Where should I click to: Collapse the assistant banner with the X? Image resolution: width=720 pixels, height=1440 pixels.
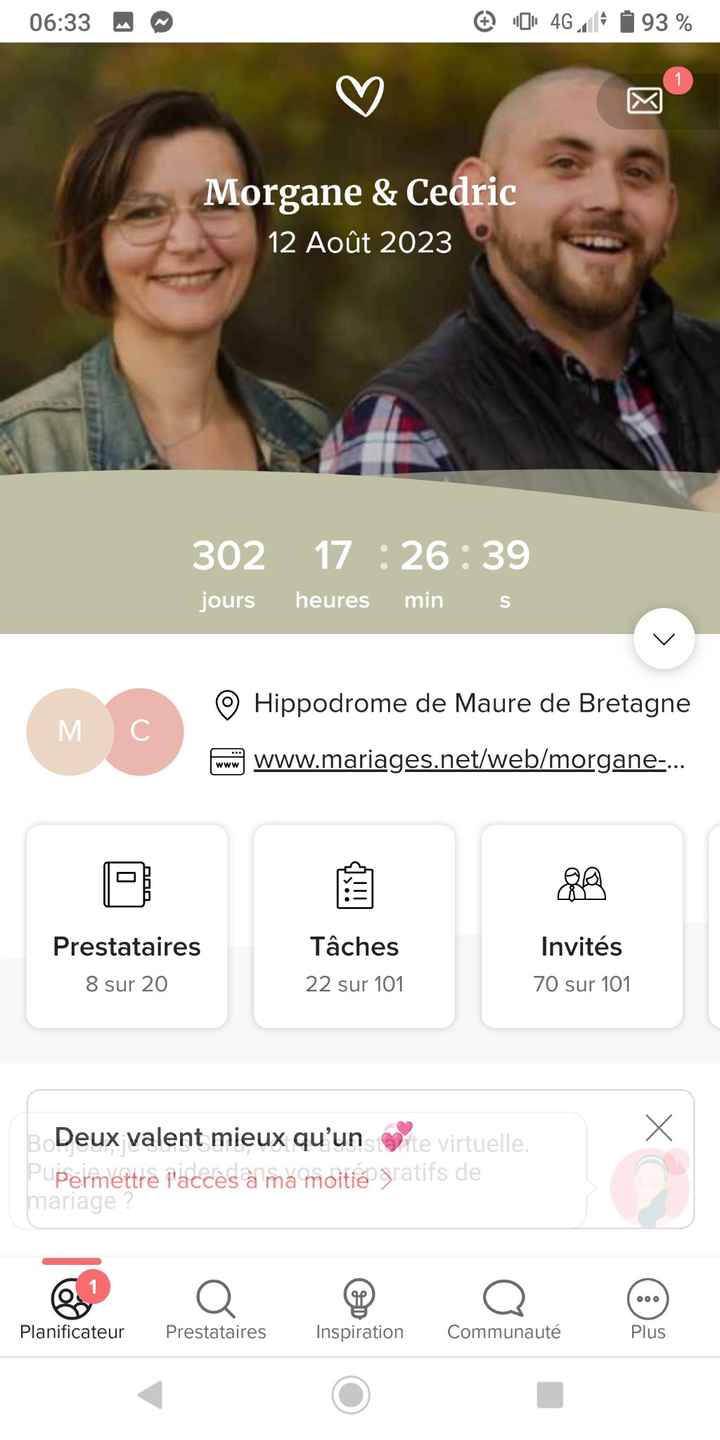click(658, 1127)
